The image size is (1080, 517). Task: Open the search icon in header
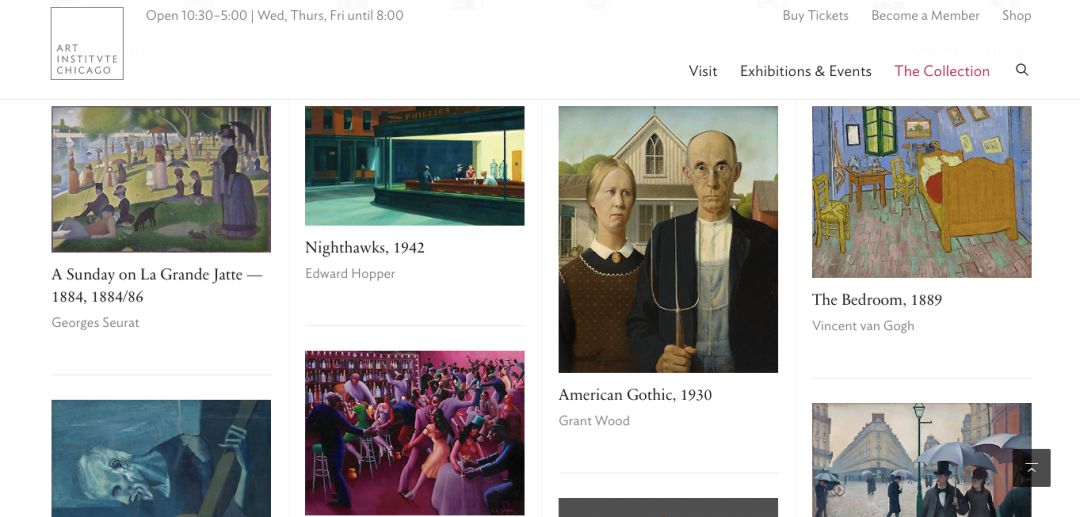click(x=1021, y=70)
